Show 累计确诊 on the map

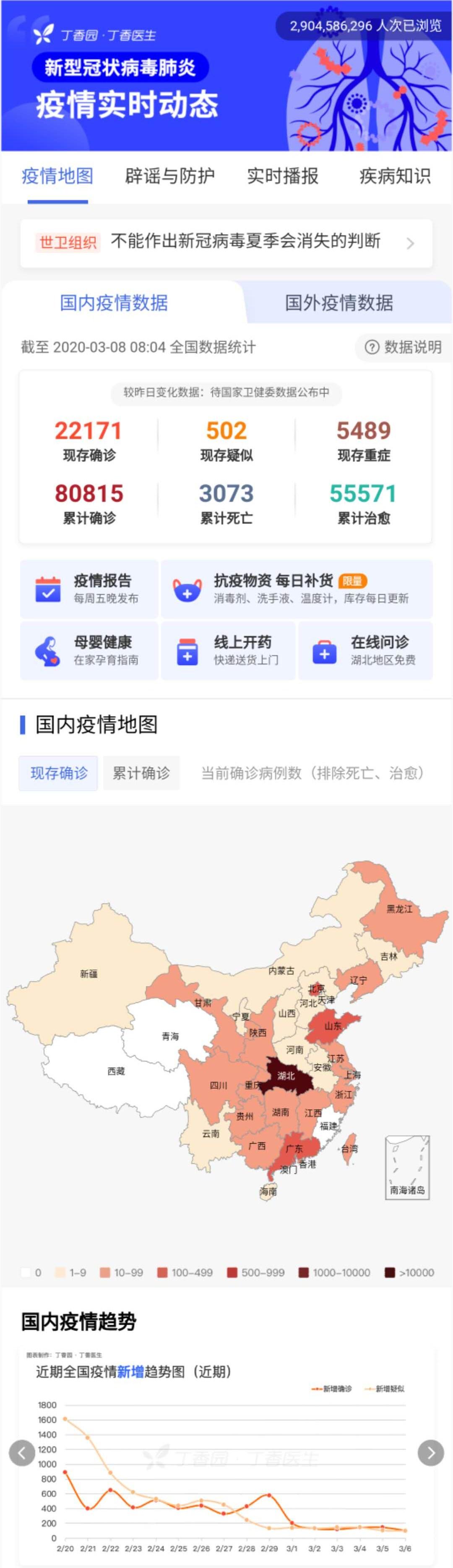tap(141, 772)
